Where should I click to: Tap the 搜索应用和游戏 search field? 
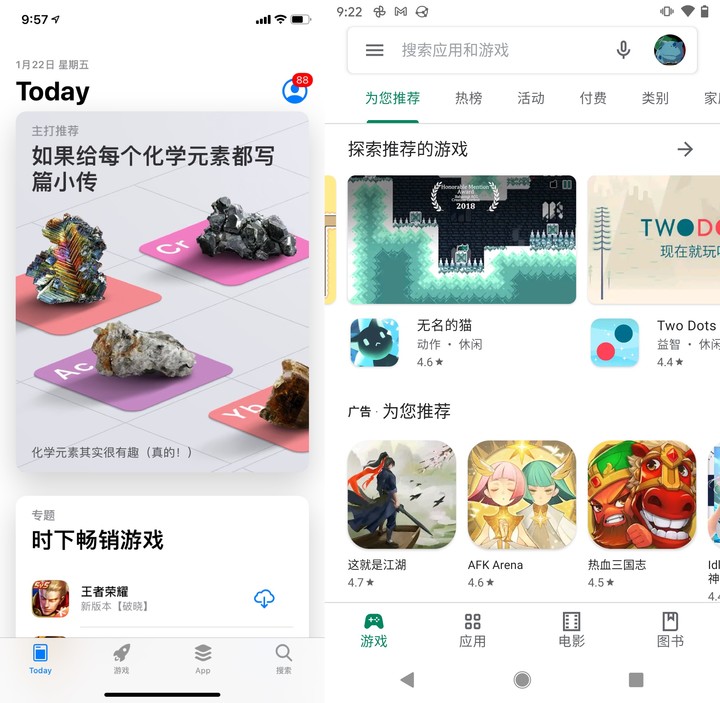(490, 50)
